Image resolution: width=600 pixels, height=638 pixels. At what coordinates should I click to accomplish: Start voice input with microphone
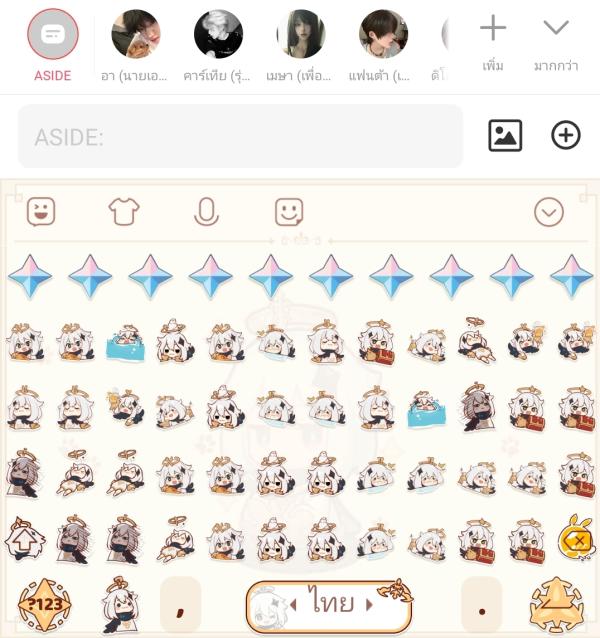(206, 211)
